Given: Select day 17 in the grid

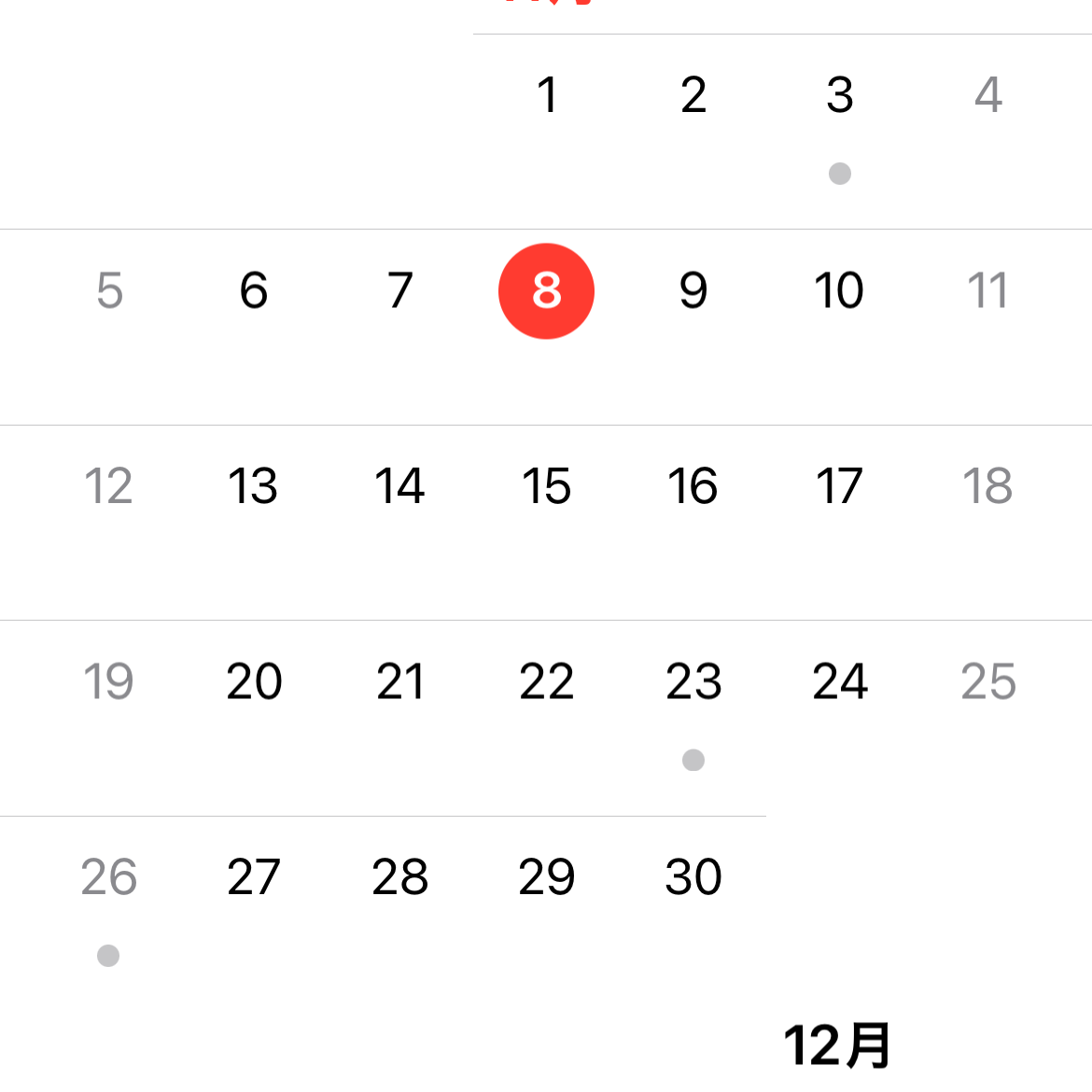Looking at the screenshot, I should (x=839, y=486).
